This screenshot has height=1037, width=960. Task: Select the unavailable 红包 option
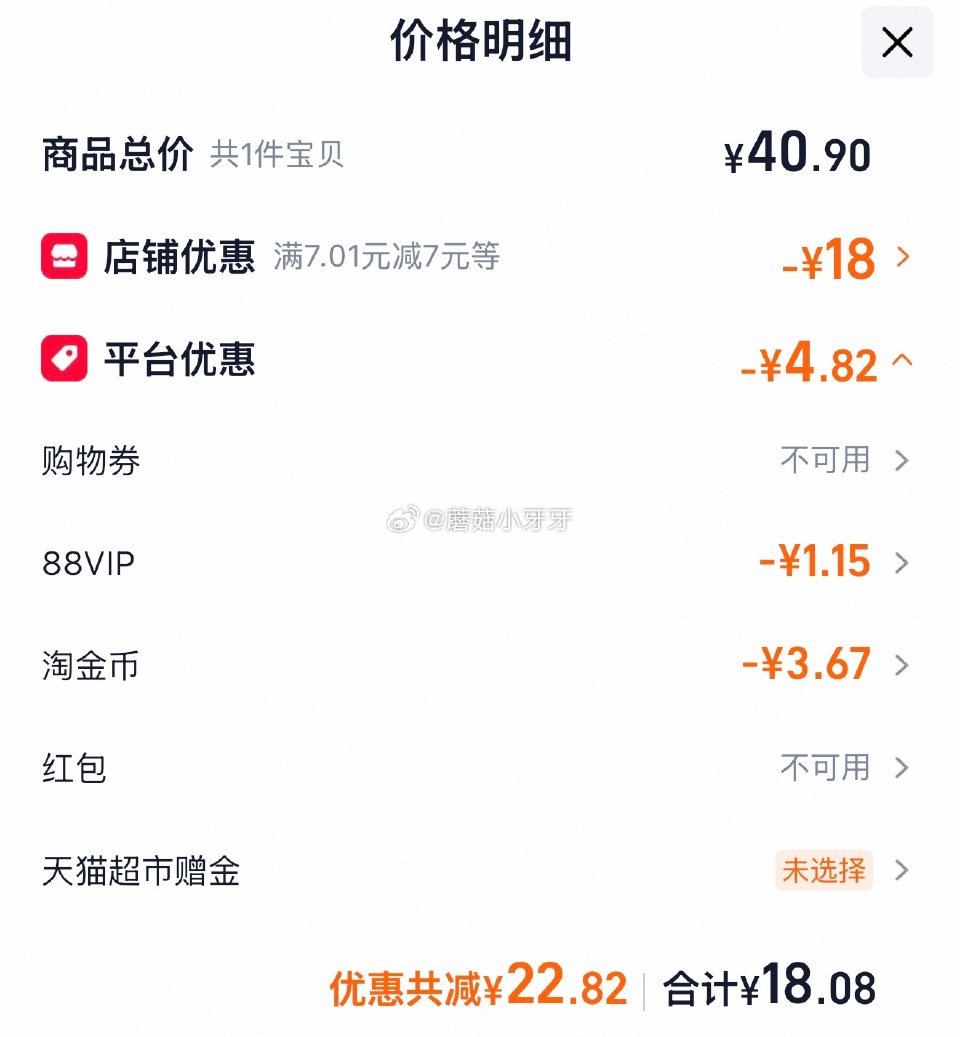pyautogui.click(x=824, y=767)
